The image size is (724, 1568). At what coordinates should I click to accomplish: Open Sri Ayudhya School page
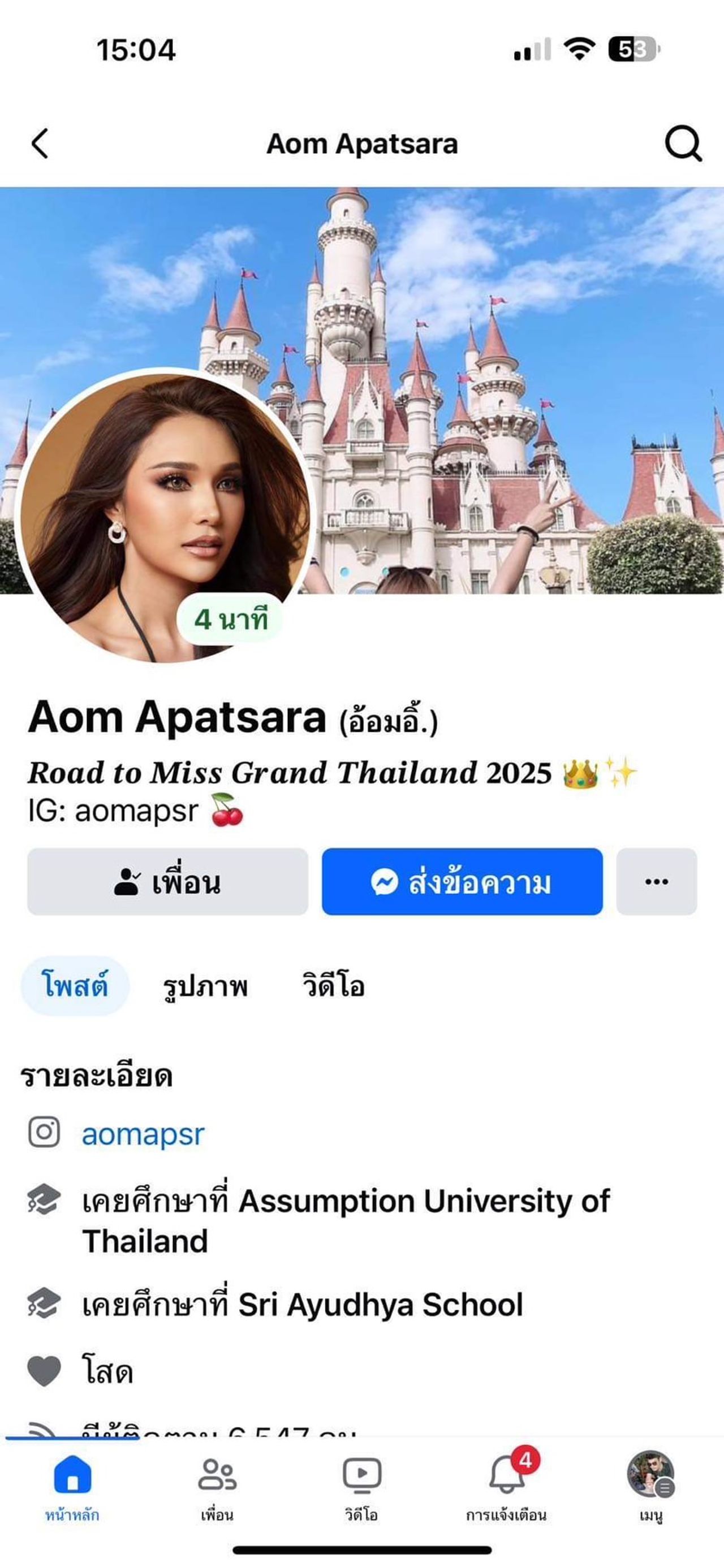click(x=380, y=1305)
